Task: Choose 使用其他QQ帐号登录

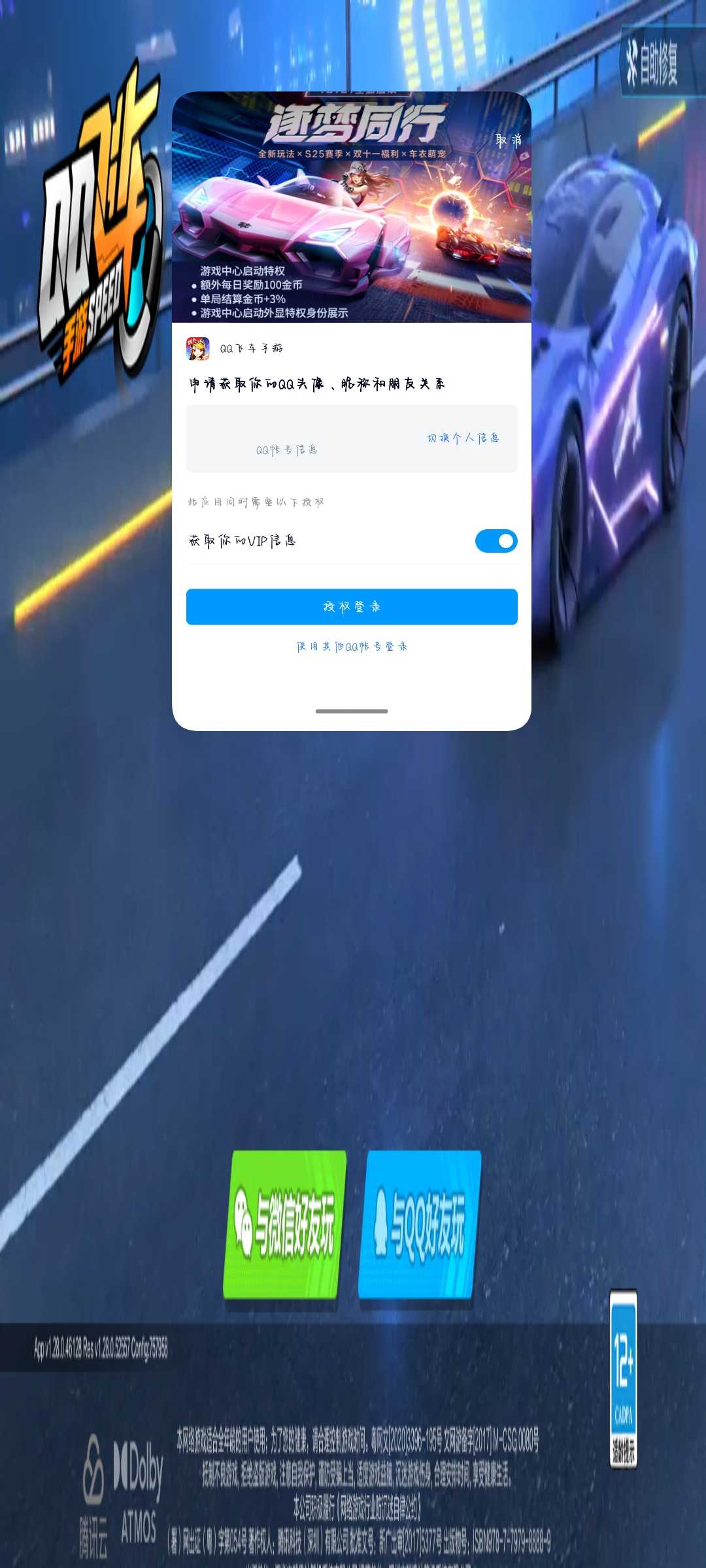Action: (352, 647)
